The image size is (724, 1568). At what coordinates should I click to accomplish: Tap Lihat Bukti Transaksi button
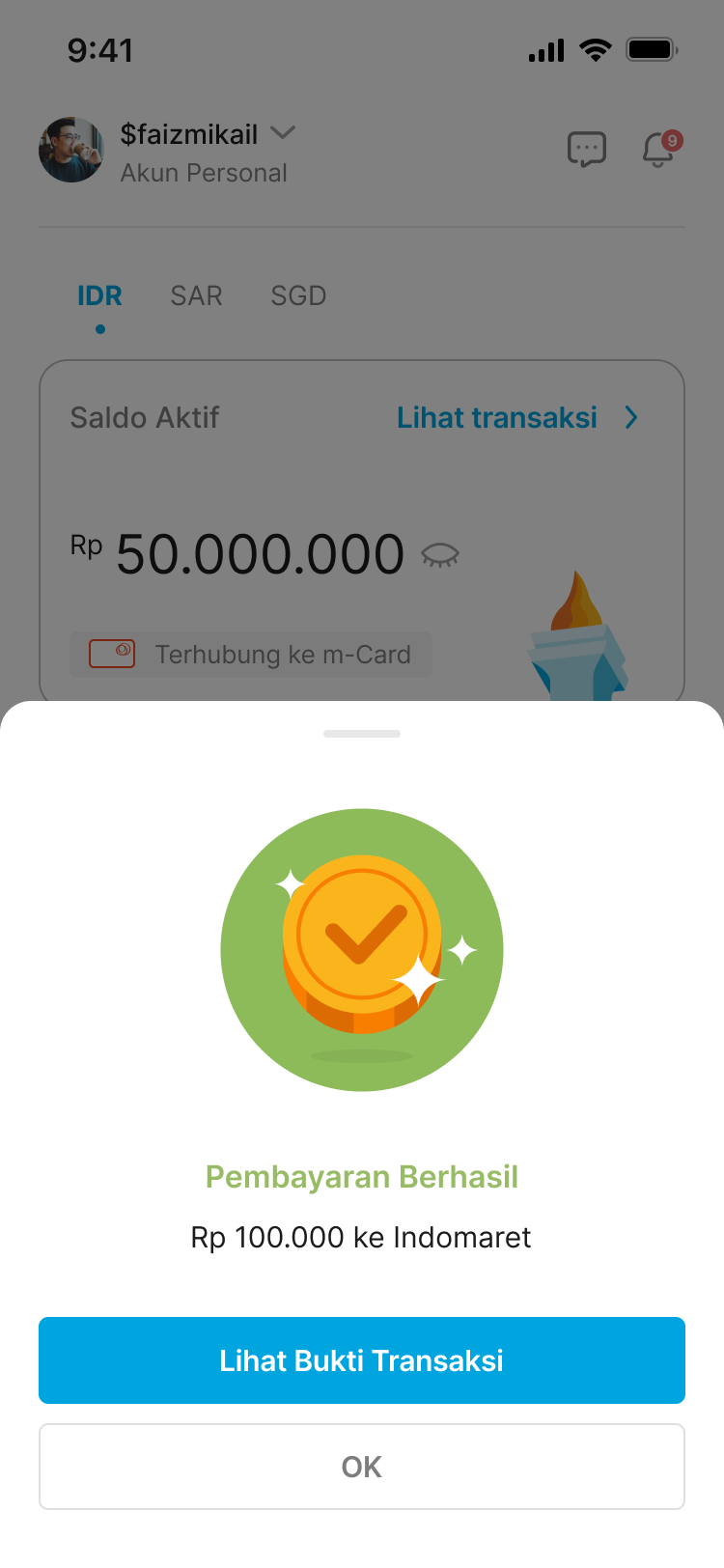click(362, 1359)
